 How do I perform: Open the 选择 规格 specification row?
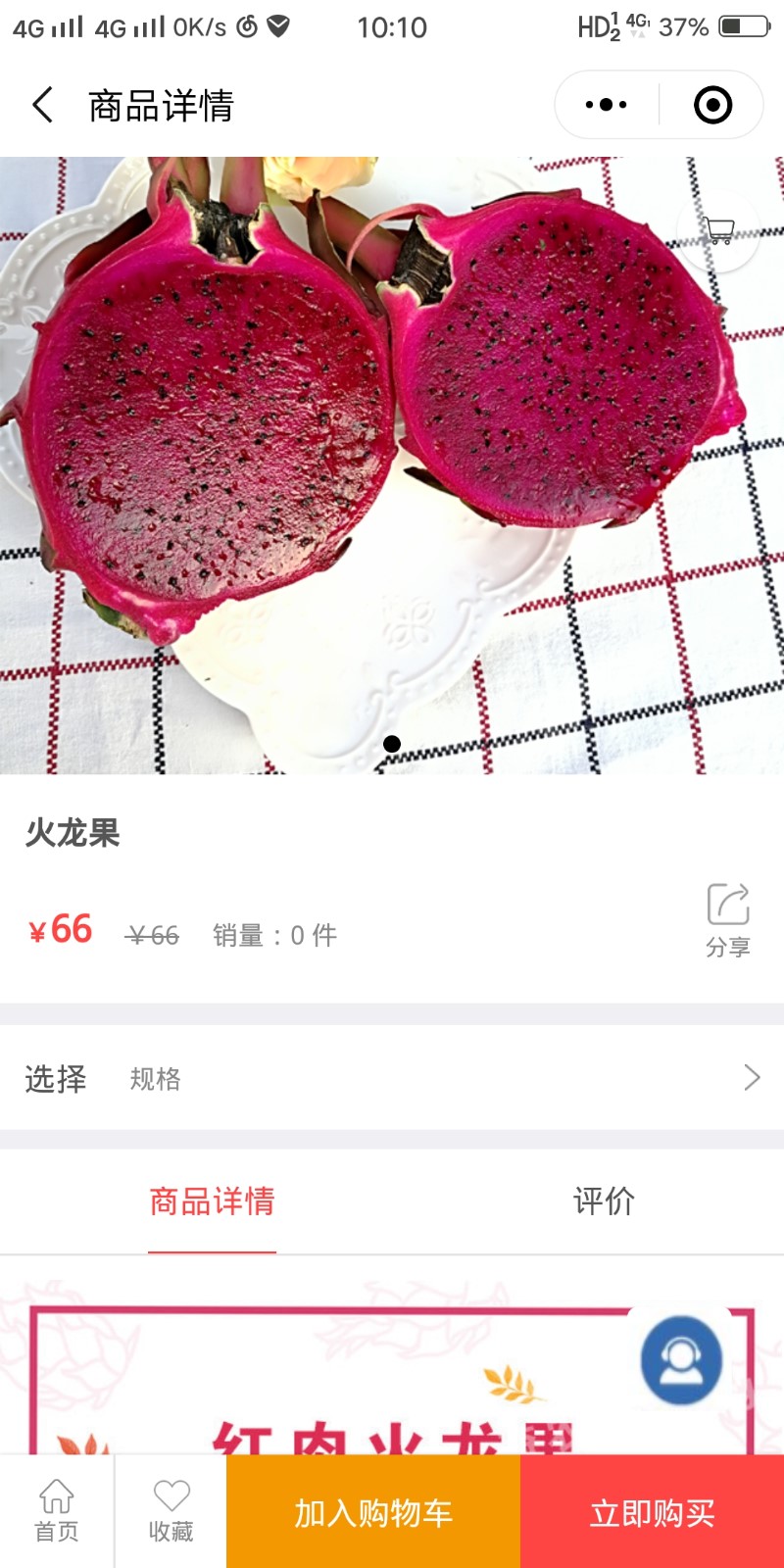point(392,1078)
